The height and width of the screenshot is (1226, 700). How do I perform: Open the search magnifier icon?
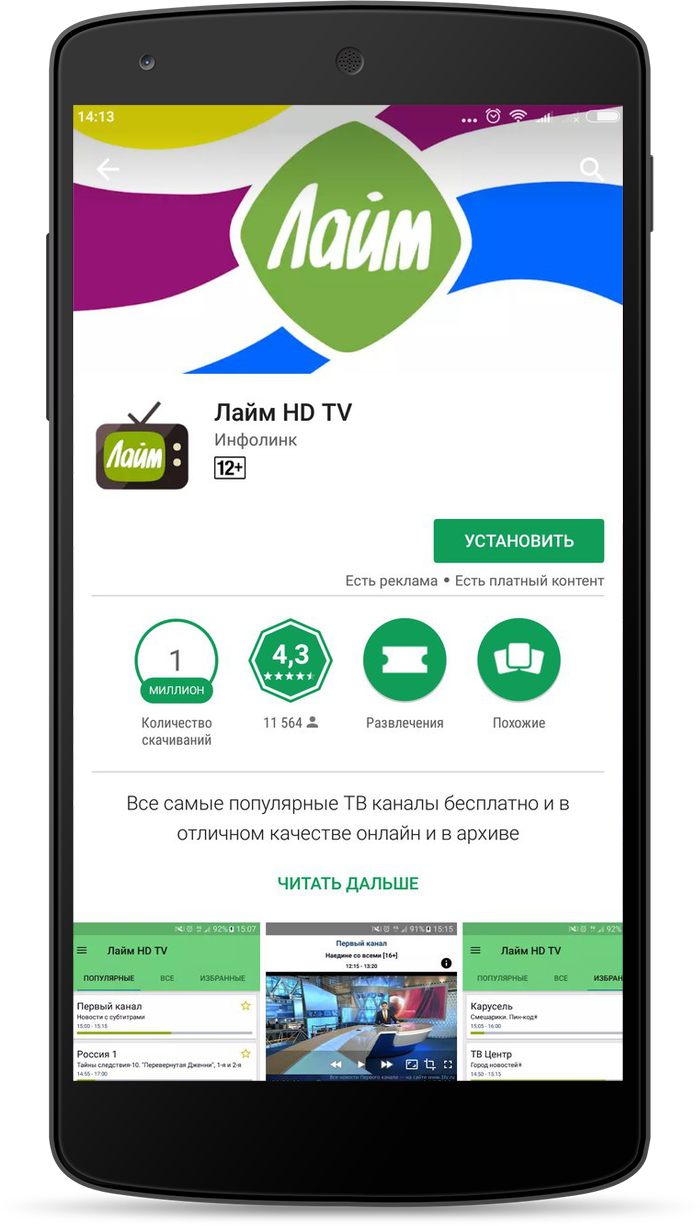click(592, 169)
